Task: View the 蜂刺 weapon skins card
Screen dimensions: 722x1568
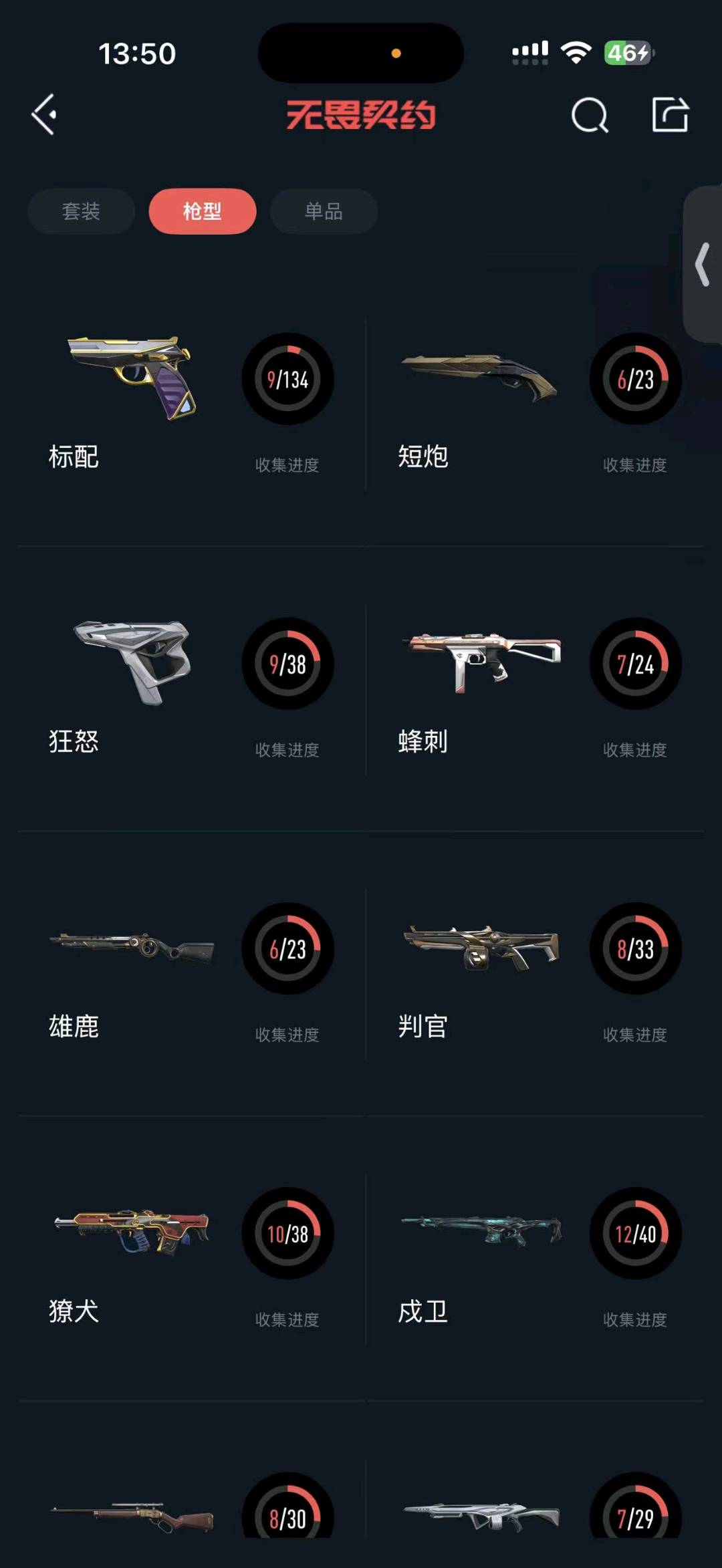Action: tap(535, 688)
